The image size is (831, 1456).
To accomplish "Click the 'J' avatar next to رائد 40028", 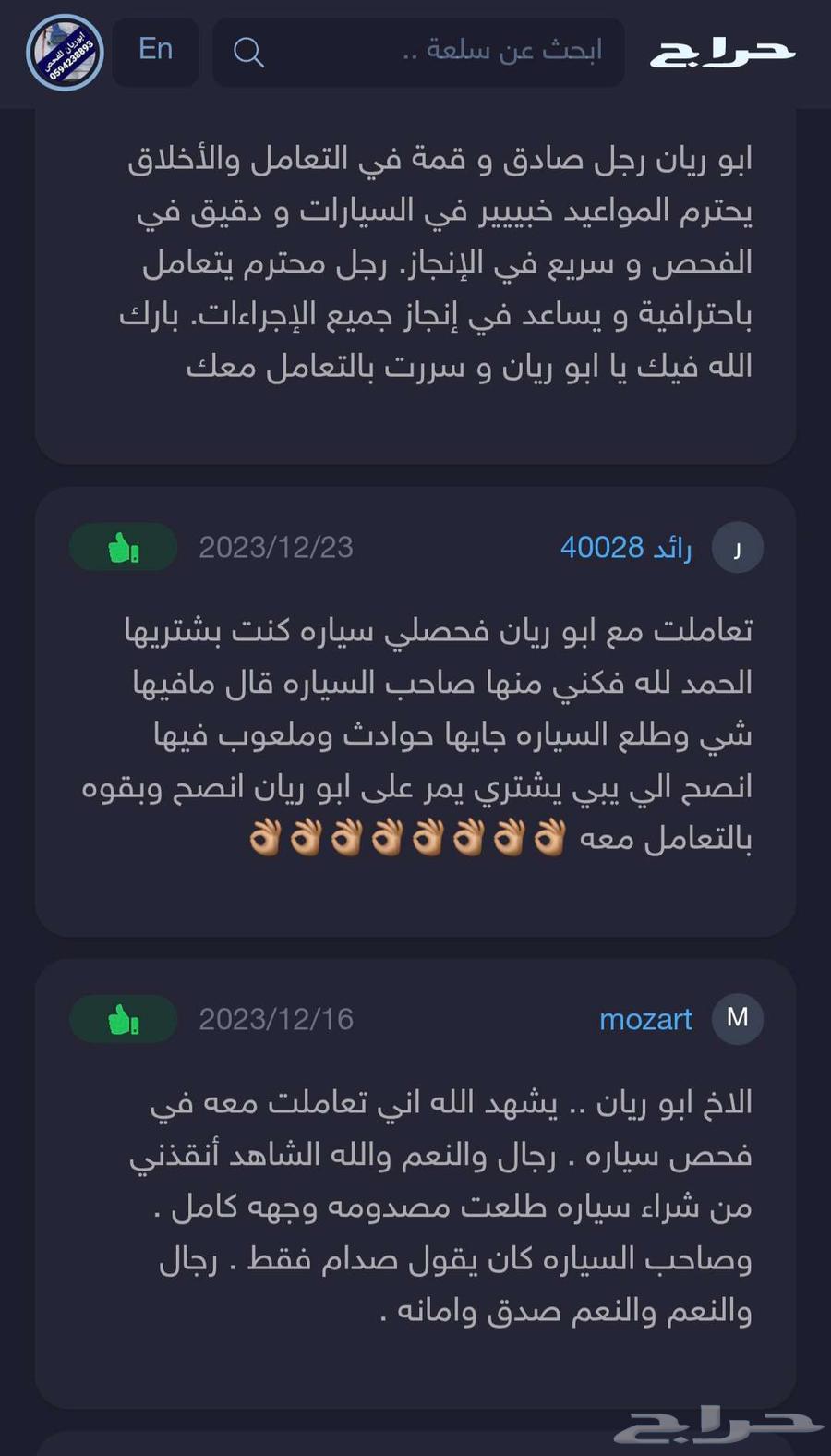I will (x=737, y=547).
